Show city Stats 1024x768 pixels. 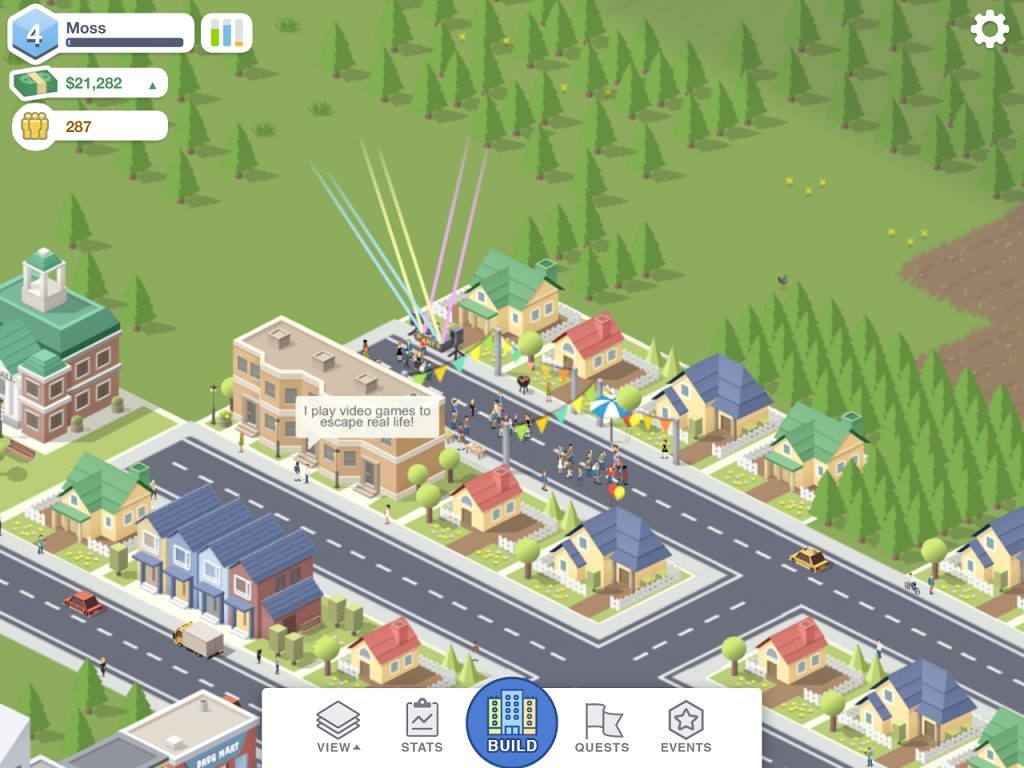tap(422, 726)
